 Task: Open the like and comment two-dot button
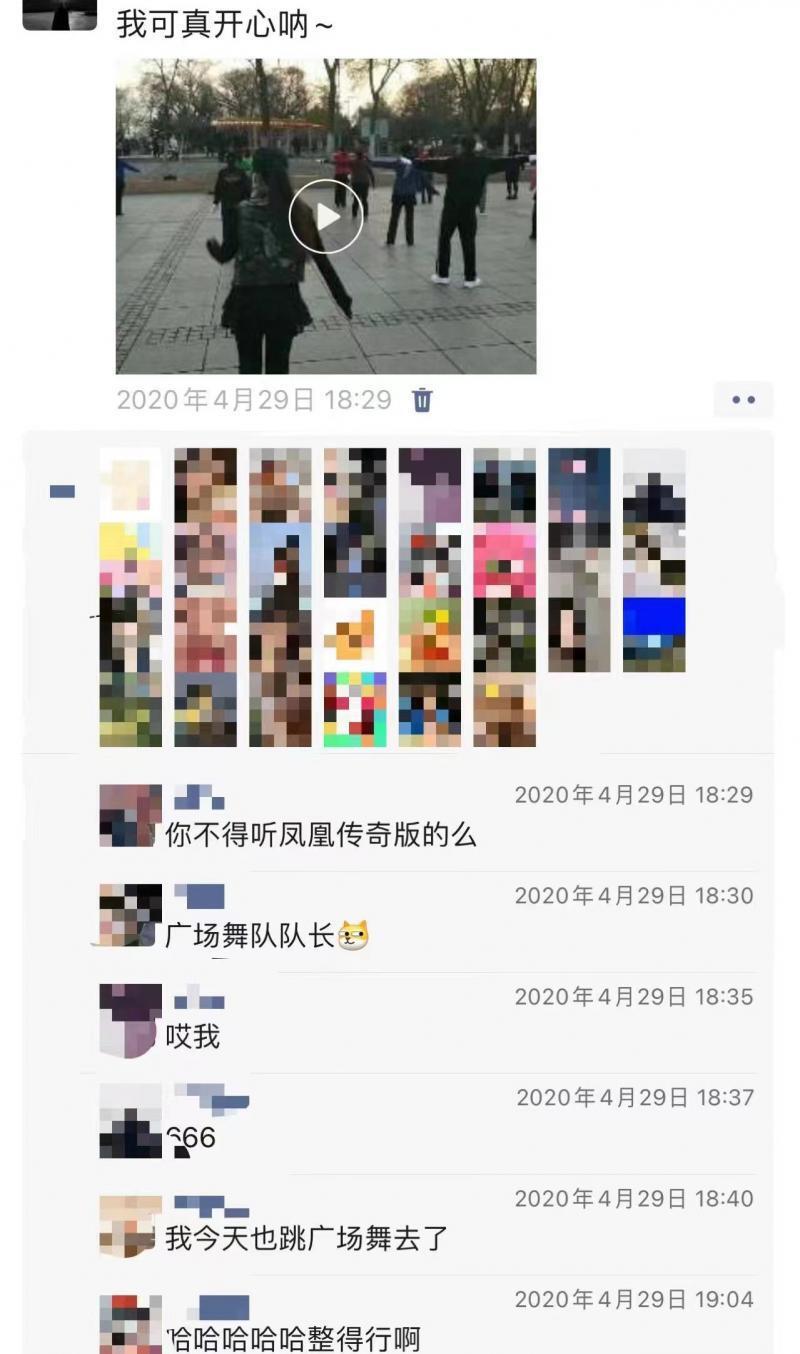point(743,399)
